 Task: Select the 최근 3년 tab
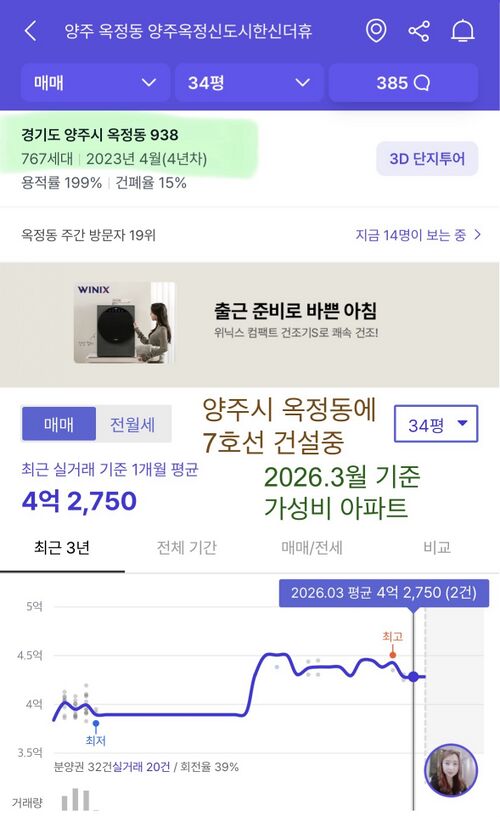62,548
